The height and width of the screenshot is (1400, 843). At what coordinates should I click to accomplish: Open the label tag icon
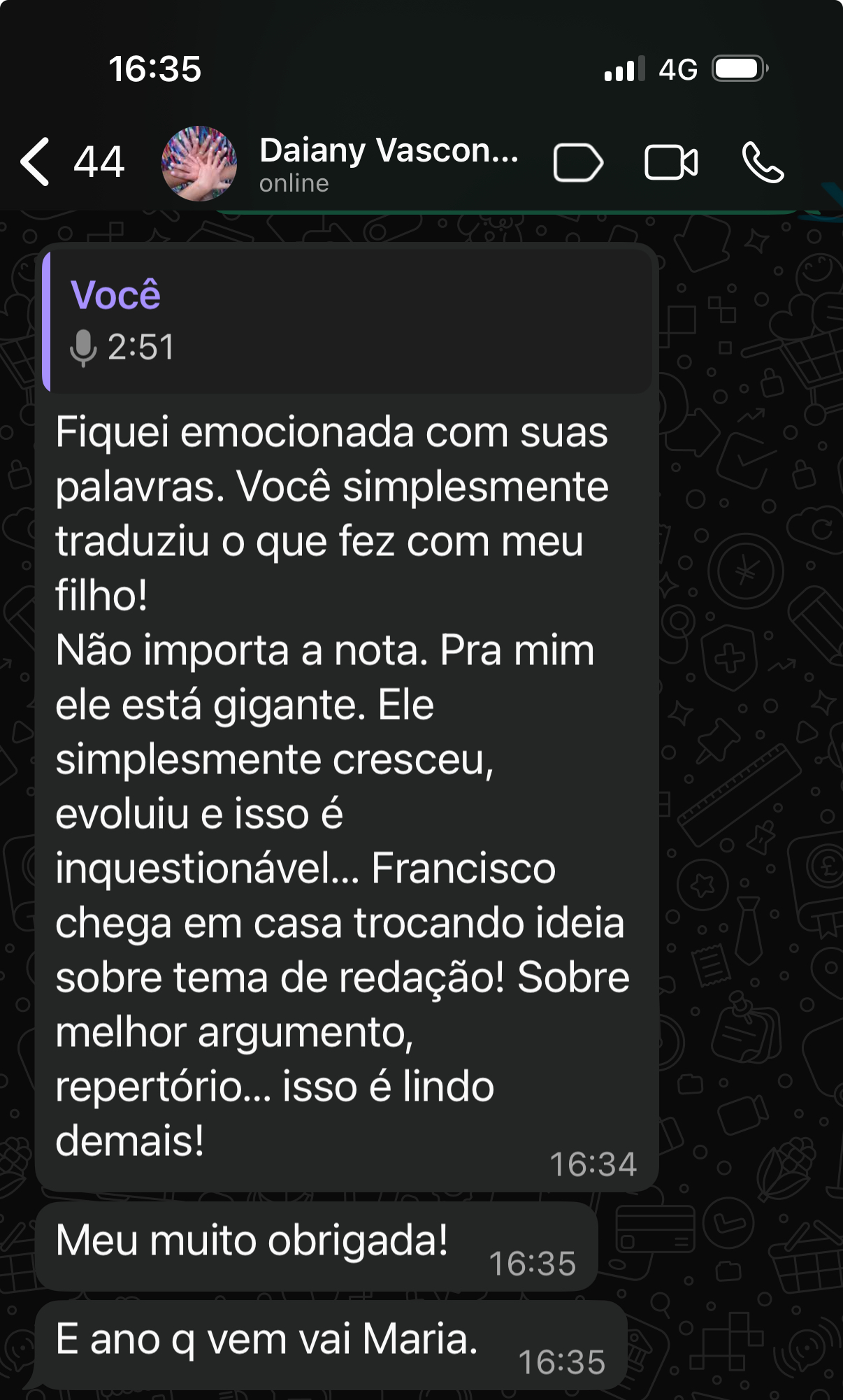pyautogui.click(x=577, y=164)
